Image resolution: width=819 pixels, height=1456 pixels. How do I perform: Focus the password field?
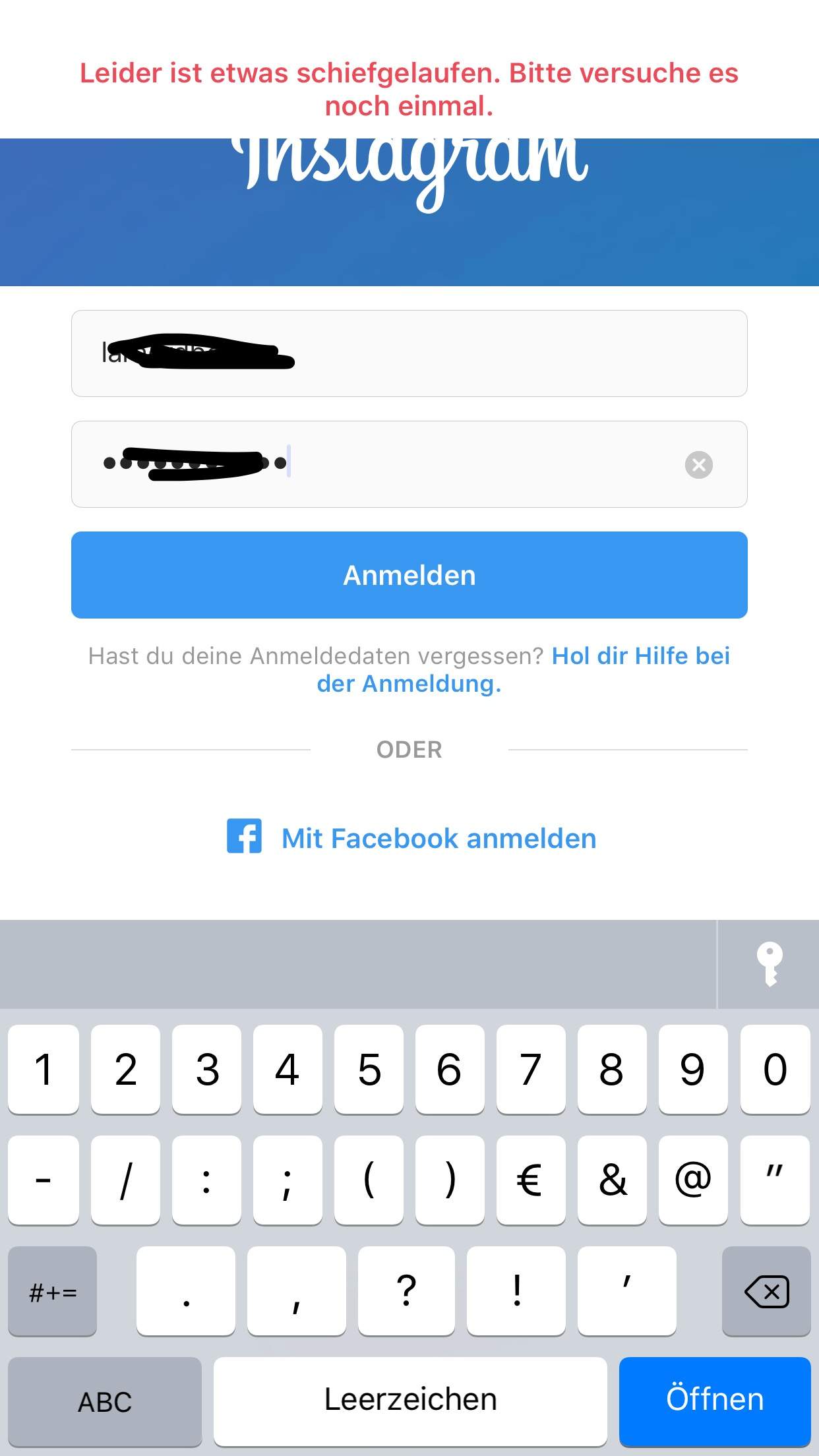coord(462,464)
